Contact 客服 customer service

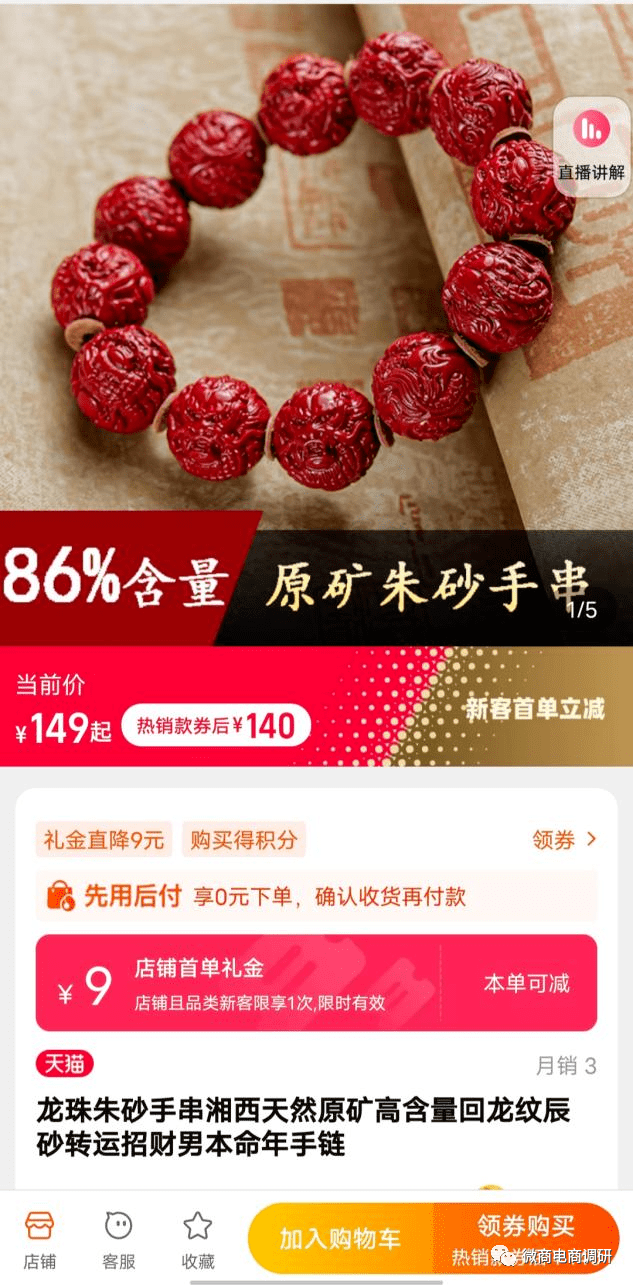coord(119,1239)
